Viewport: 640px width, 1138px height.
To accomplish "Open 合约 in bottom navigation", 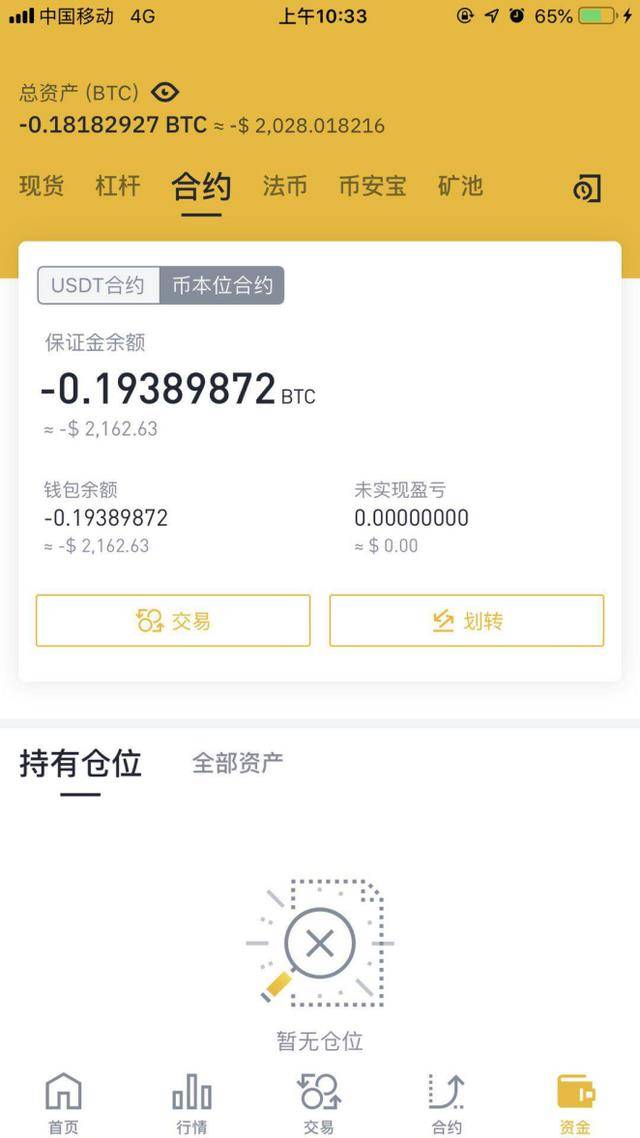I will coord(447,1104).
